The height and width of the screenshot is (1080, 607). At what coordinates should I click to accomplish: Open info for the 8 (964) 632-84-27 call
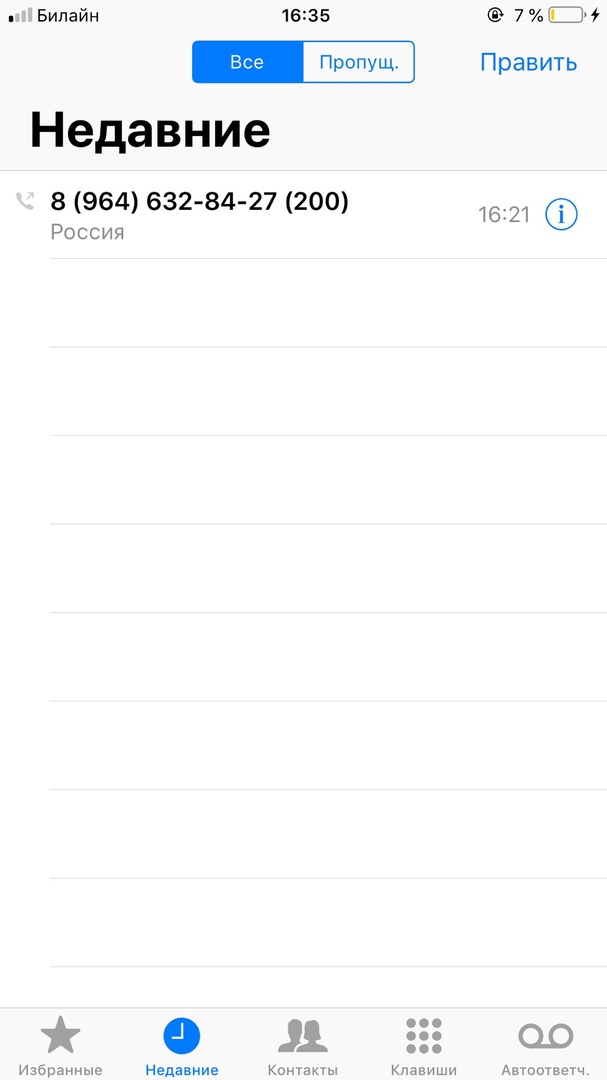pos(561,215)
